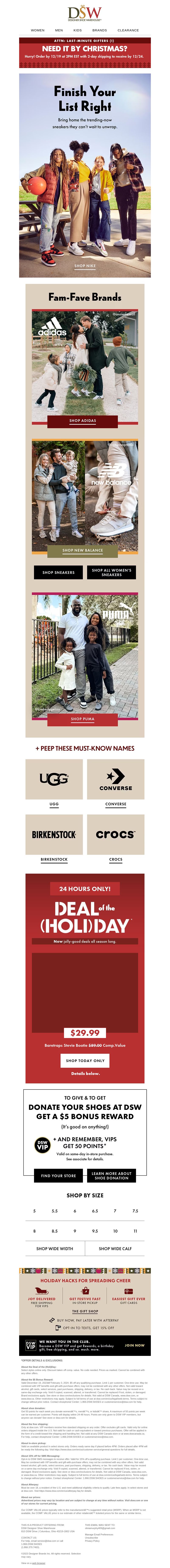Shop by size 8.5
This screenshot has width=170, height=1568.
(54, 1231)
